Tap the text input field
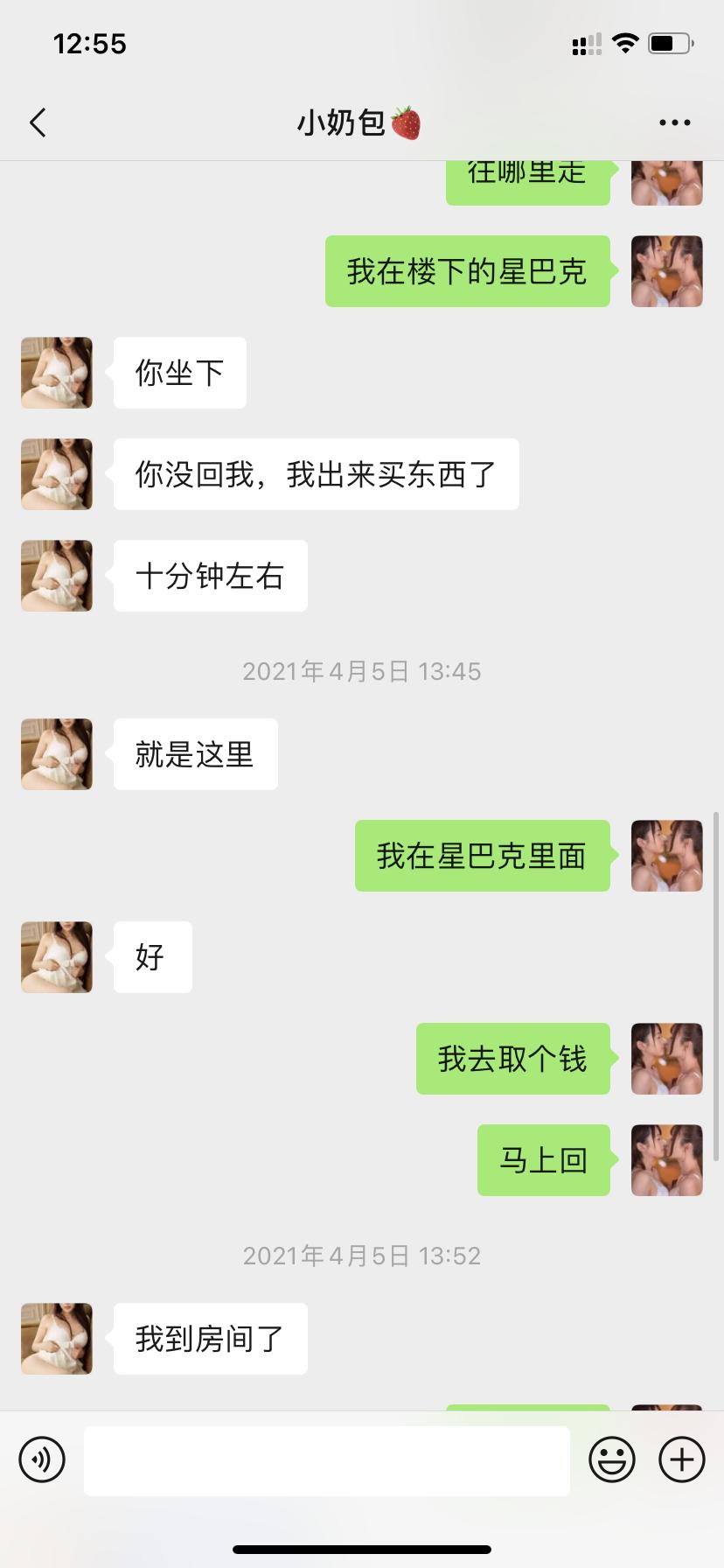724x1568 pixels. (325, 1459)
